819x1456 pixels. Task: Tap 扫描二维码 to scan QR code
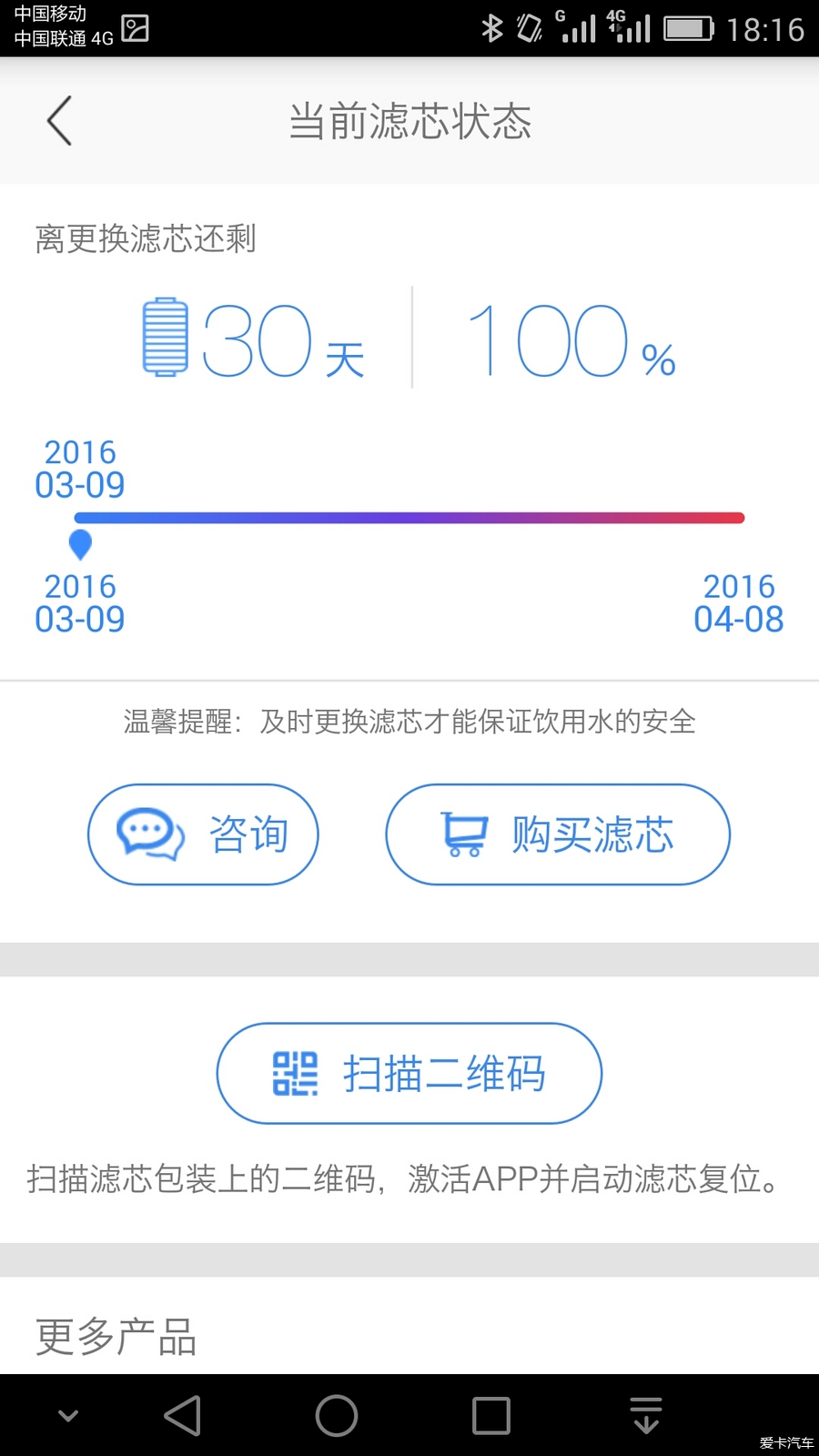click(409, 1074)
